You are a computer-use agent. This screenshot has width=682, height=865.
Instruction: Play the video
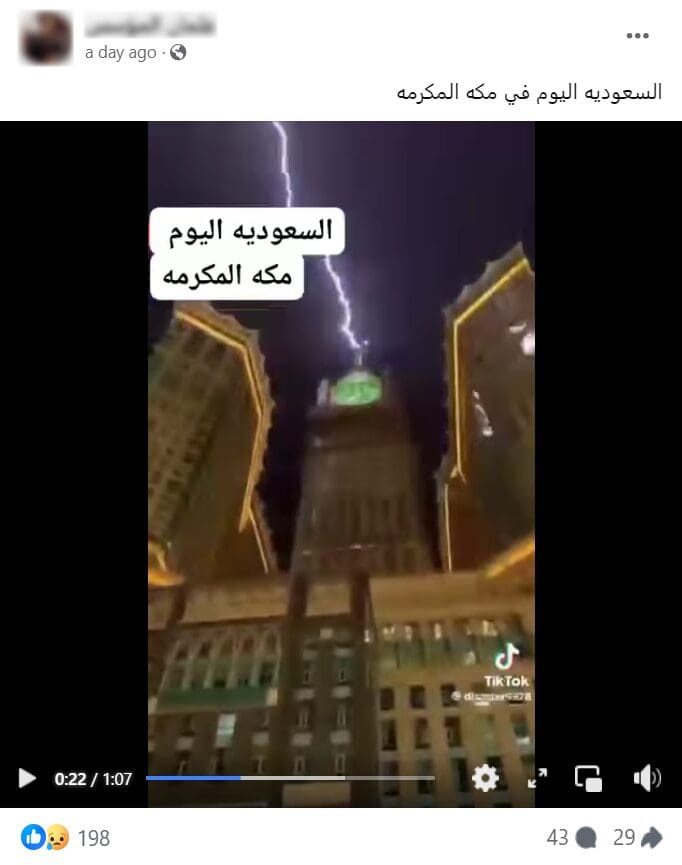(27, 778)
